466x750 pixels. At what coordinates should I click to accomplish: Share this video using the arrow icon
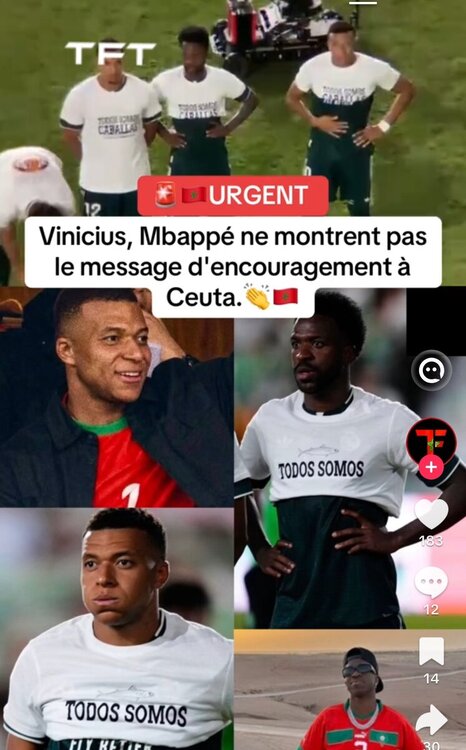coord(432,719)
